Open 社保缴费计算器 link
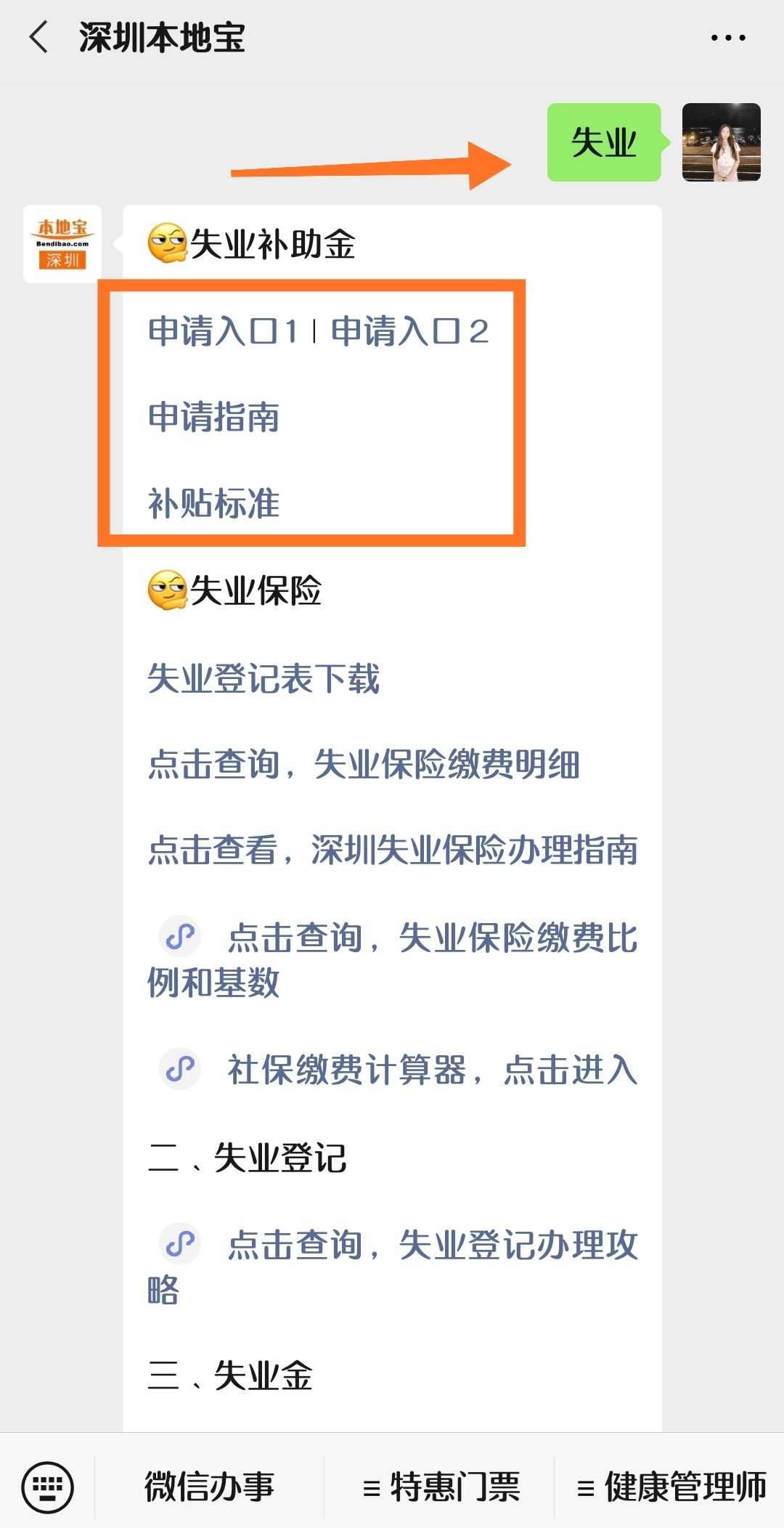 tap(431, 1070)
